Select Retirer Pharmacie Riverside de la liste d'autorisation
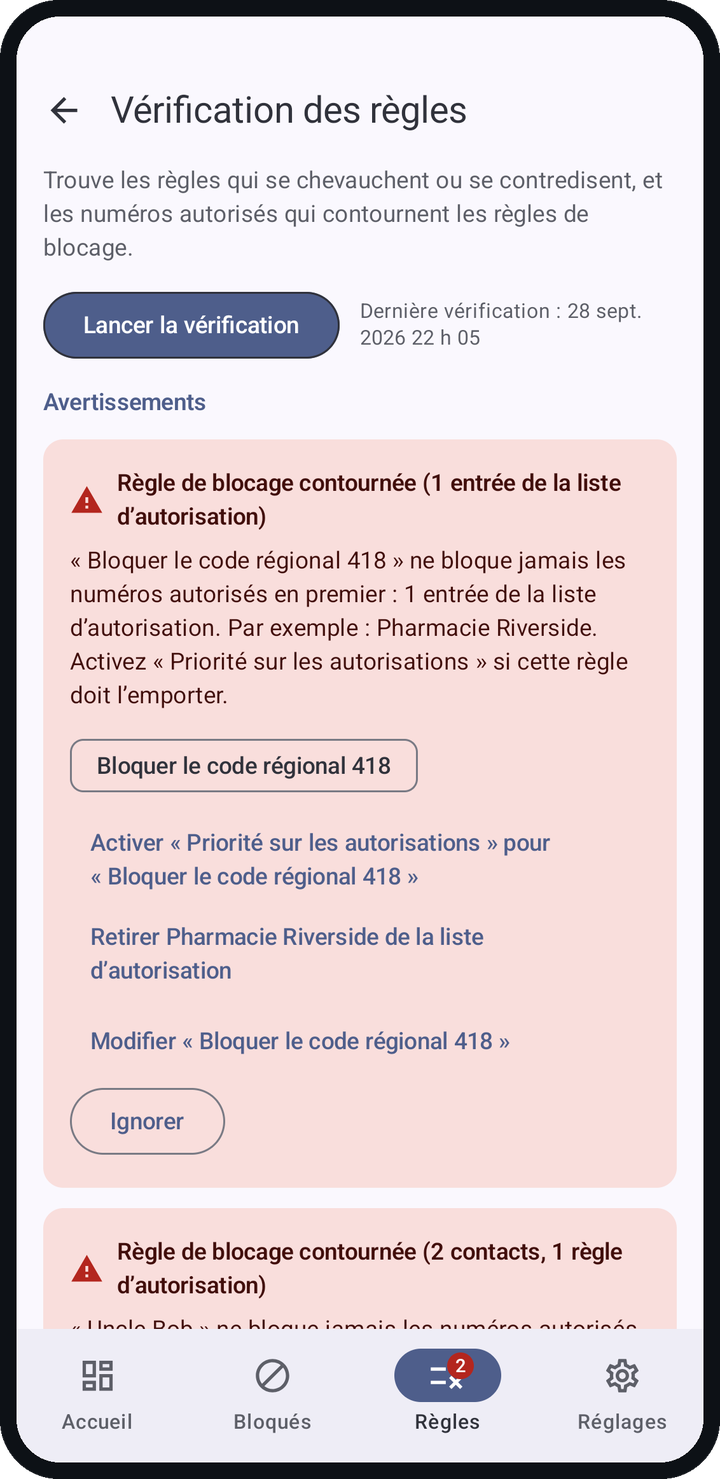This screenshot has width=720, height=1479. (287, 954)
